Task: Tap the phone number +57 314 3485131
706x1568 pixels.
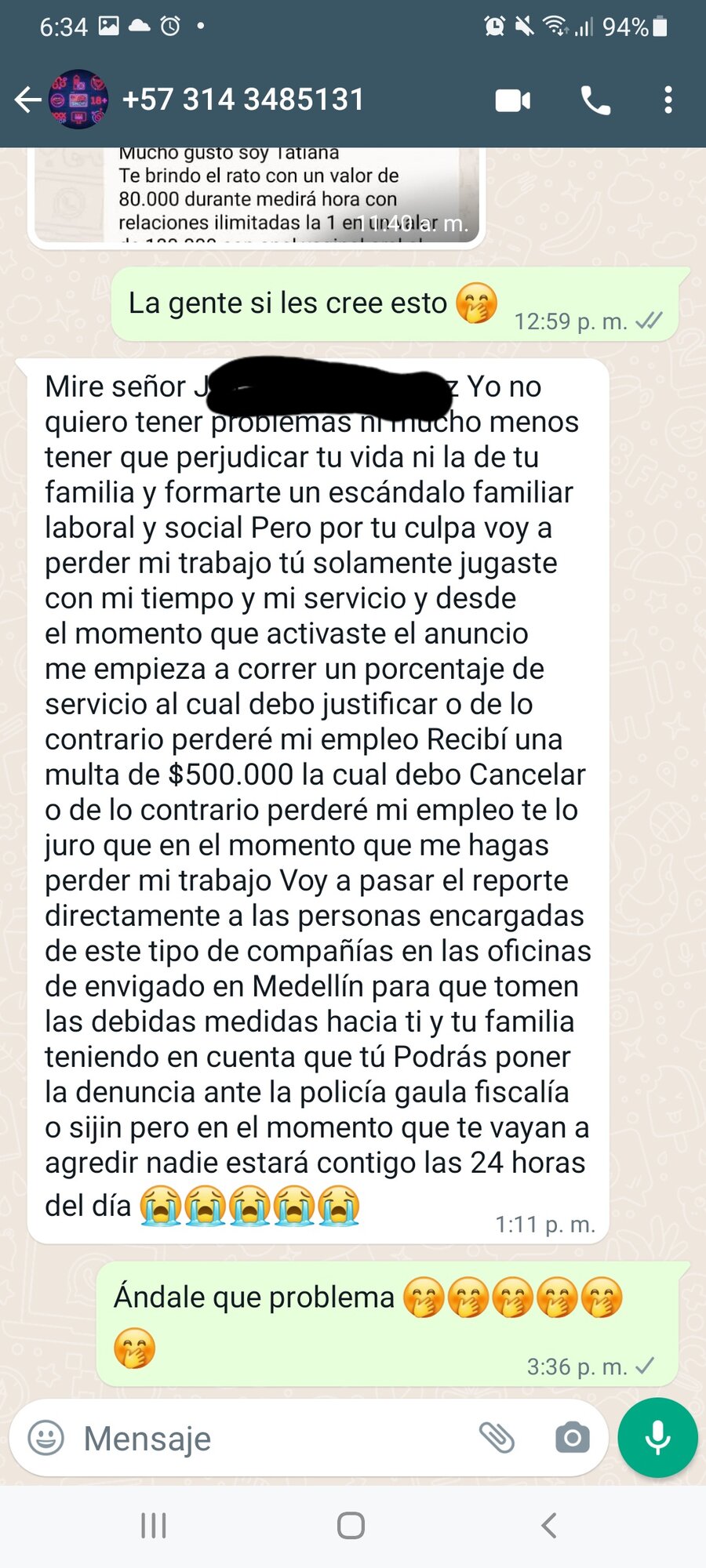Action: tap(243, 99)
